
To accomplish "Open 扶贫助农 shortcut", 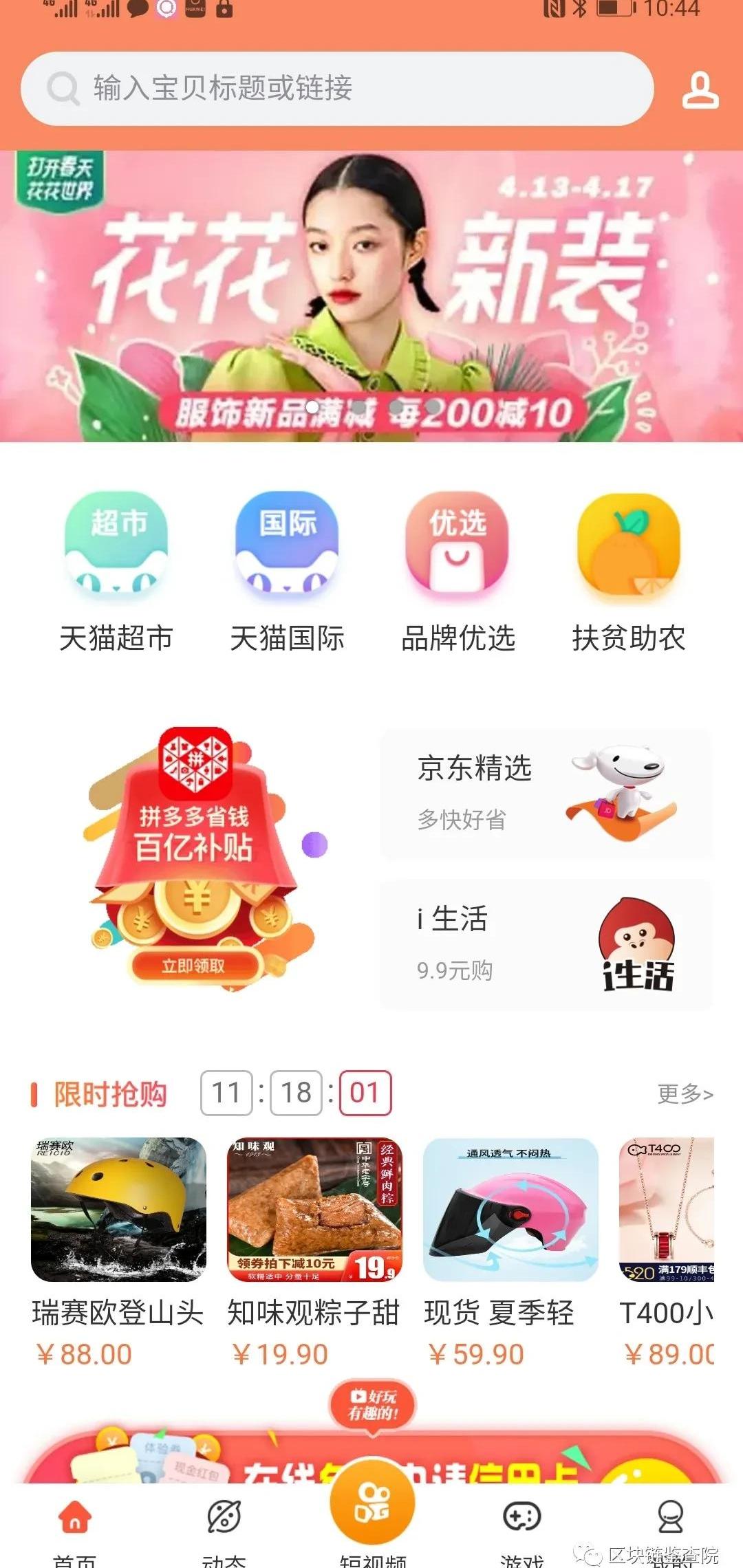I will (629, 571).
